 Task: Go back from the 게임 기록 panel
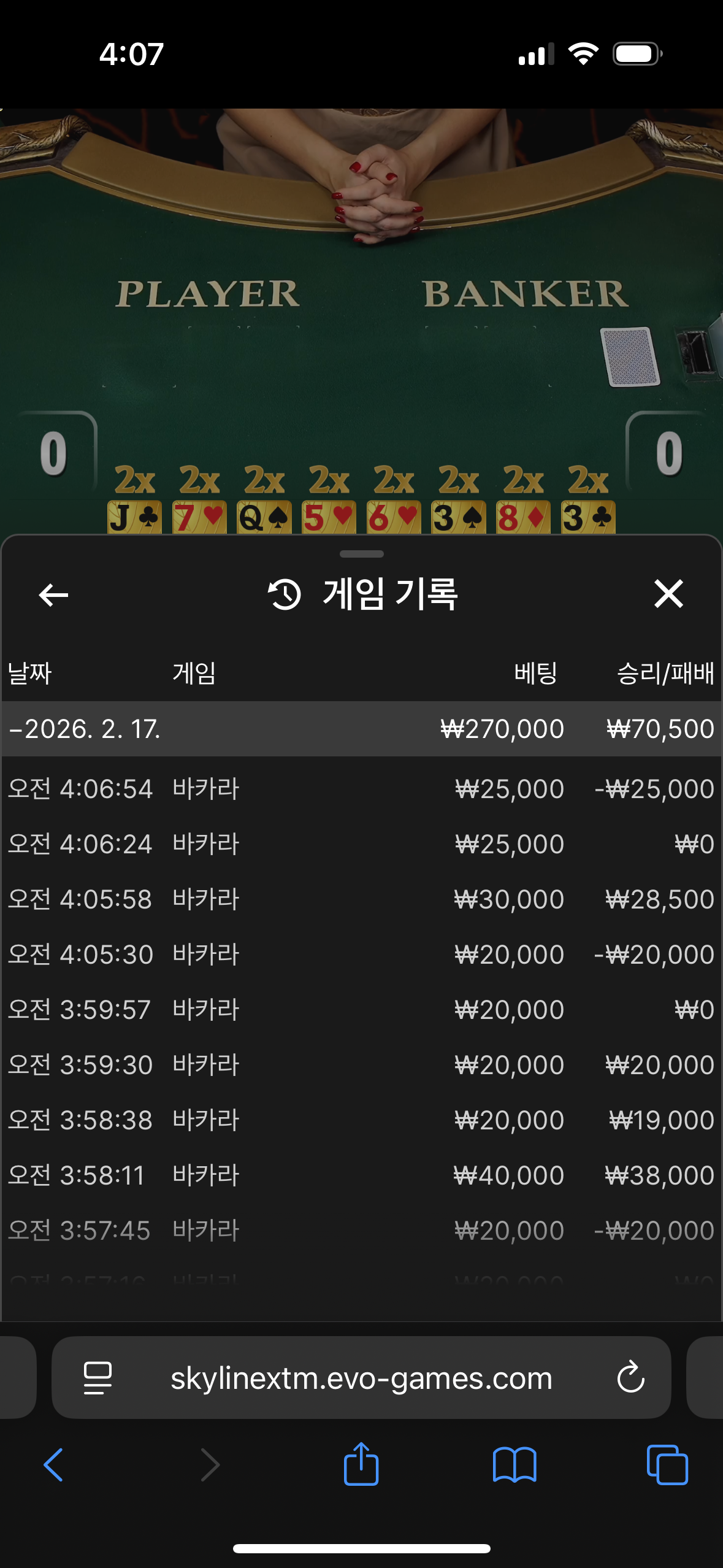click(x=53, y=594)
